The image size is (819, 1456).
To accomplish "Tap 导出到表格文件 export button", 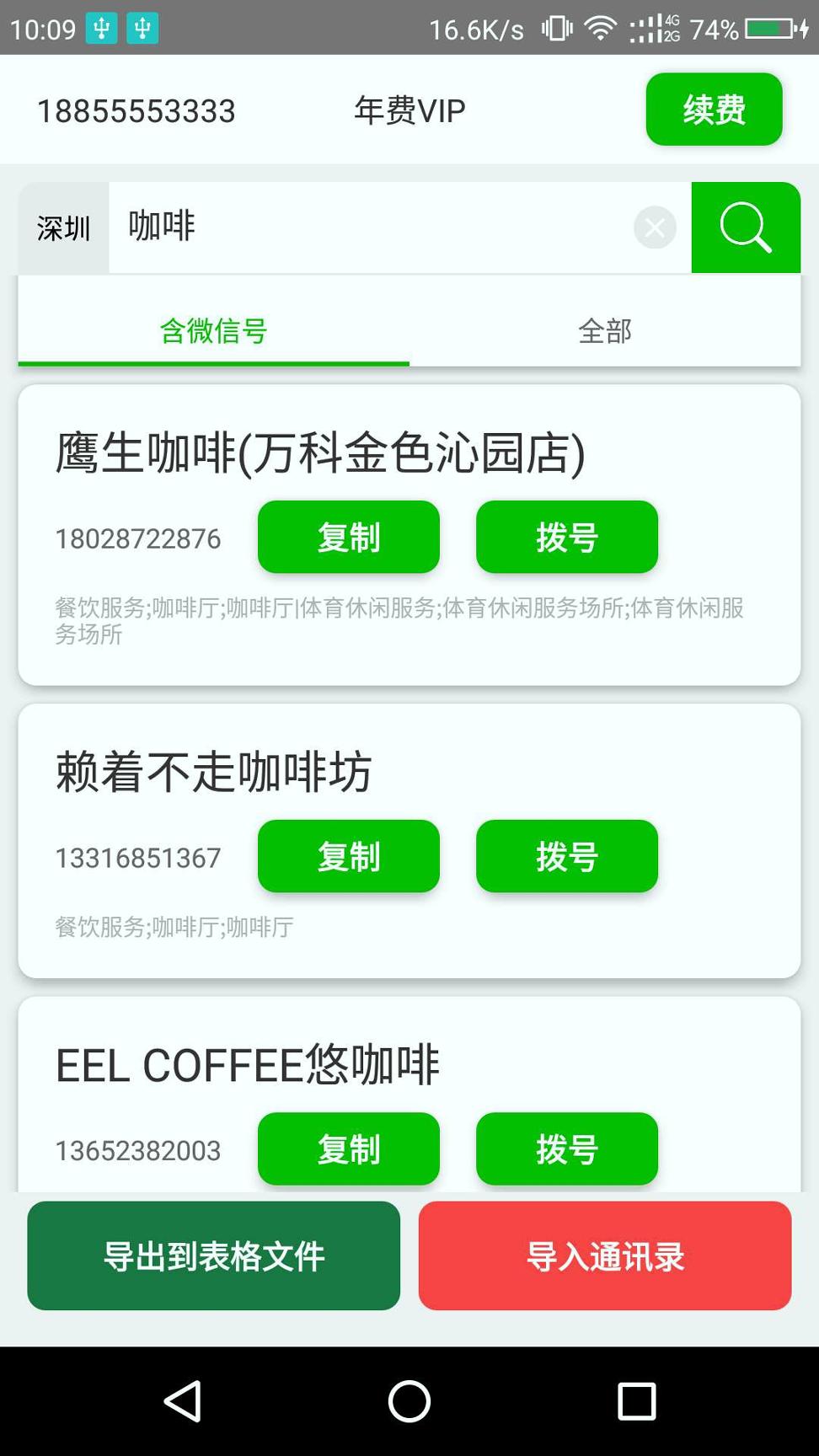I will point(213,1256).
